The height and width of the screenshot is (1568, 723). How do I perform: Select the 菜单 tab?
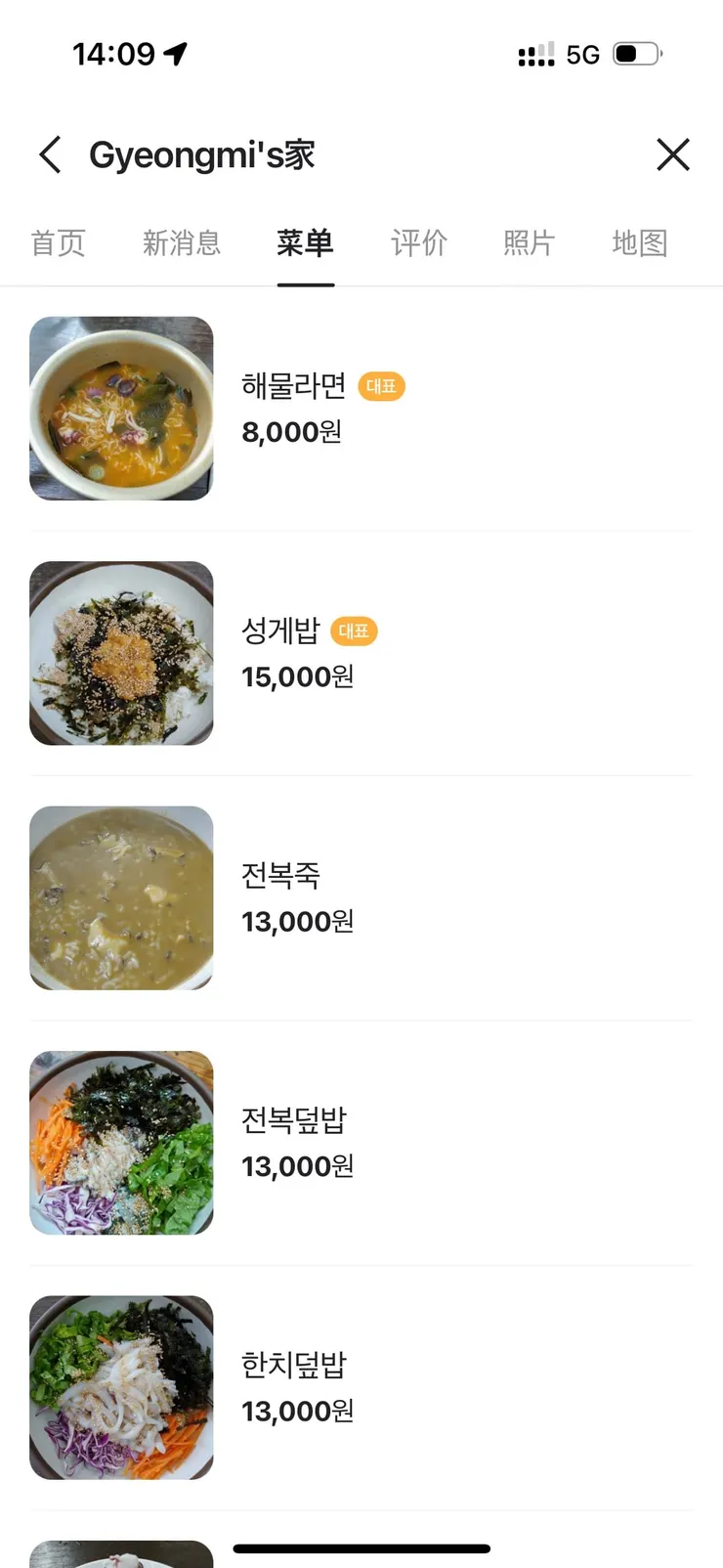click(x=305, y=242)
